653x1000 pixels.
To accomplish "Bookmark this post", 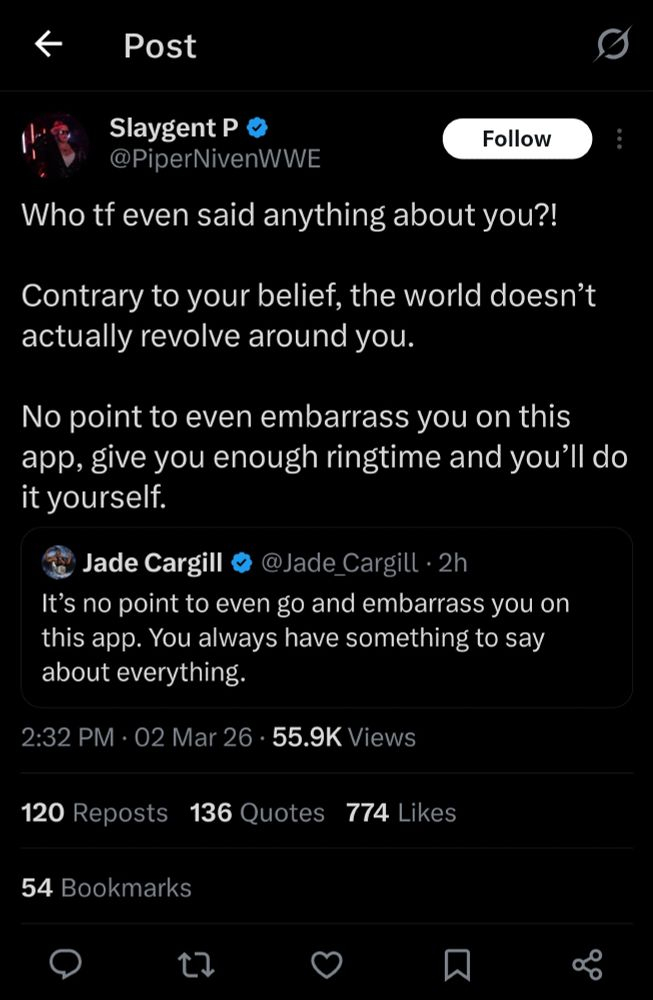I will 457,964.
